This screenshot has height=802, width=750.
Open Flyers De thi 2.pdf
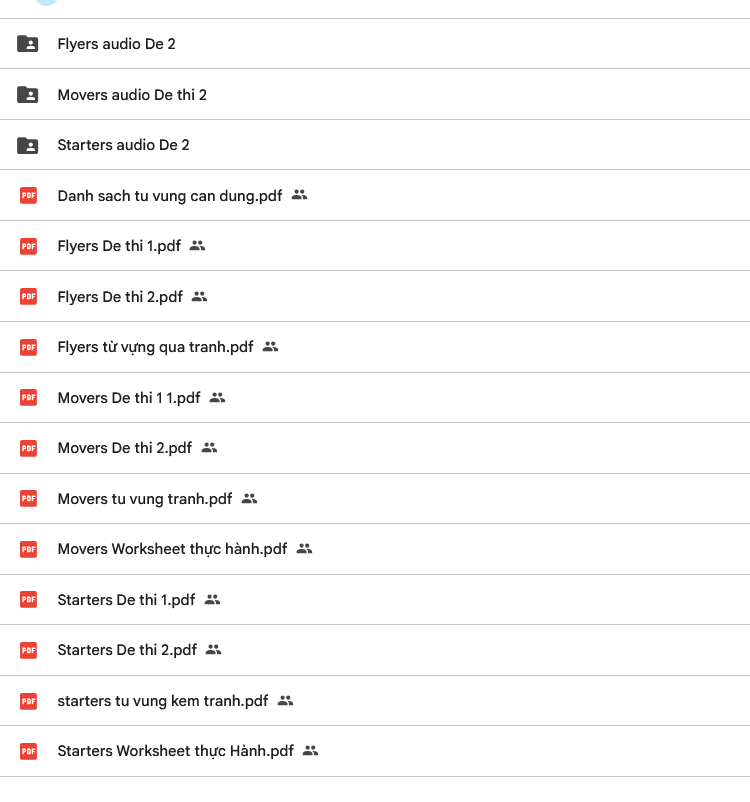[x=120, y=297]
